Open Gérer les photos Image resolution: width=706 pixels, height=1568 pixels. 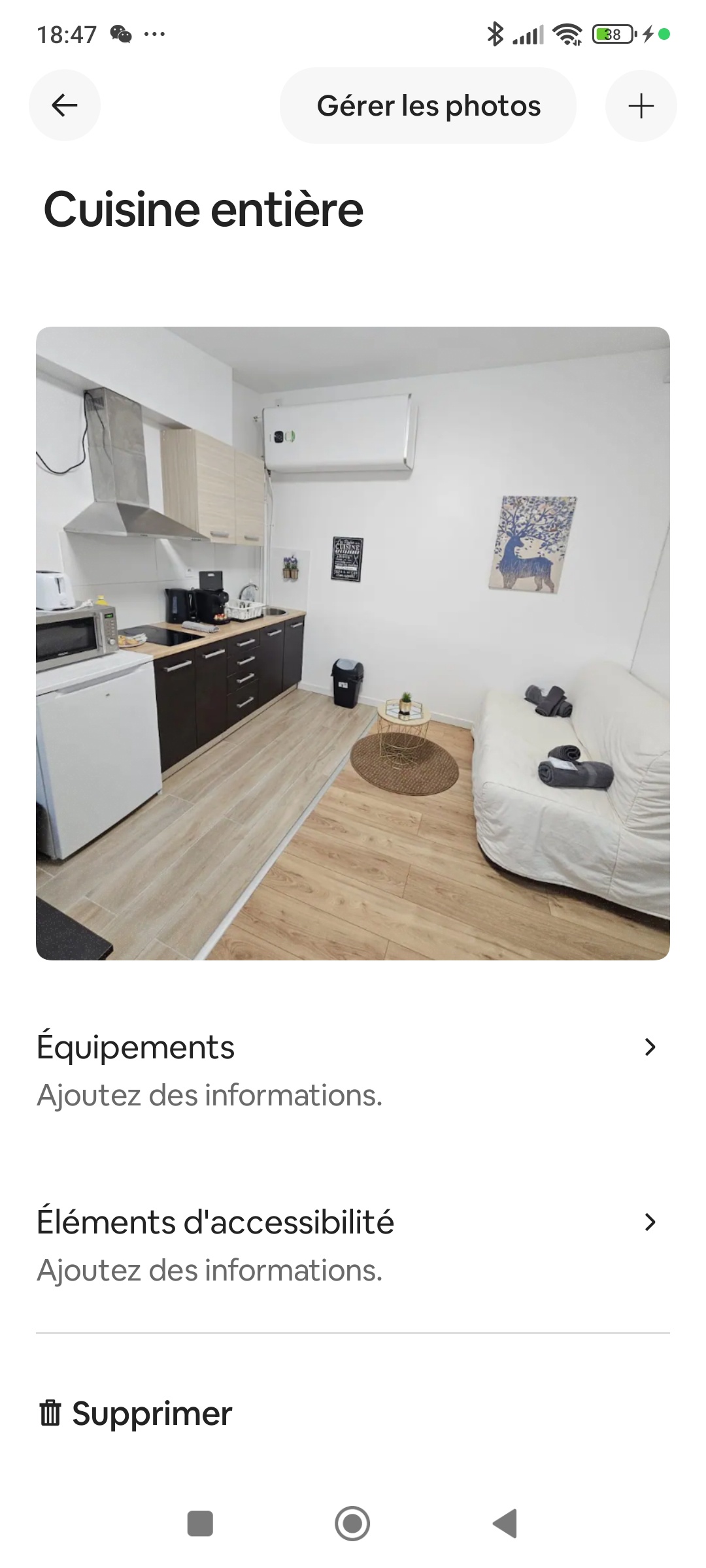pyautogui.click(x=428, y=106)
